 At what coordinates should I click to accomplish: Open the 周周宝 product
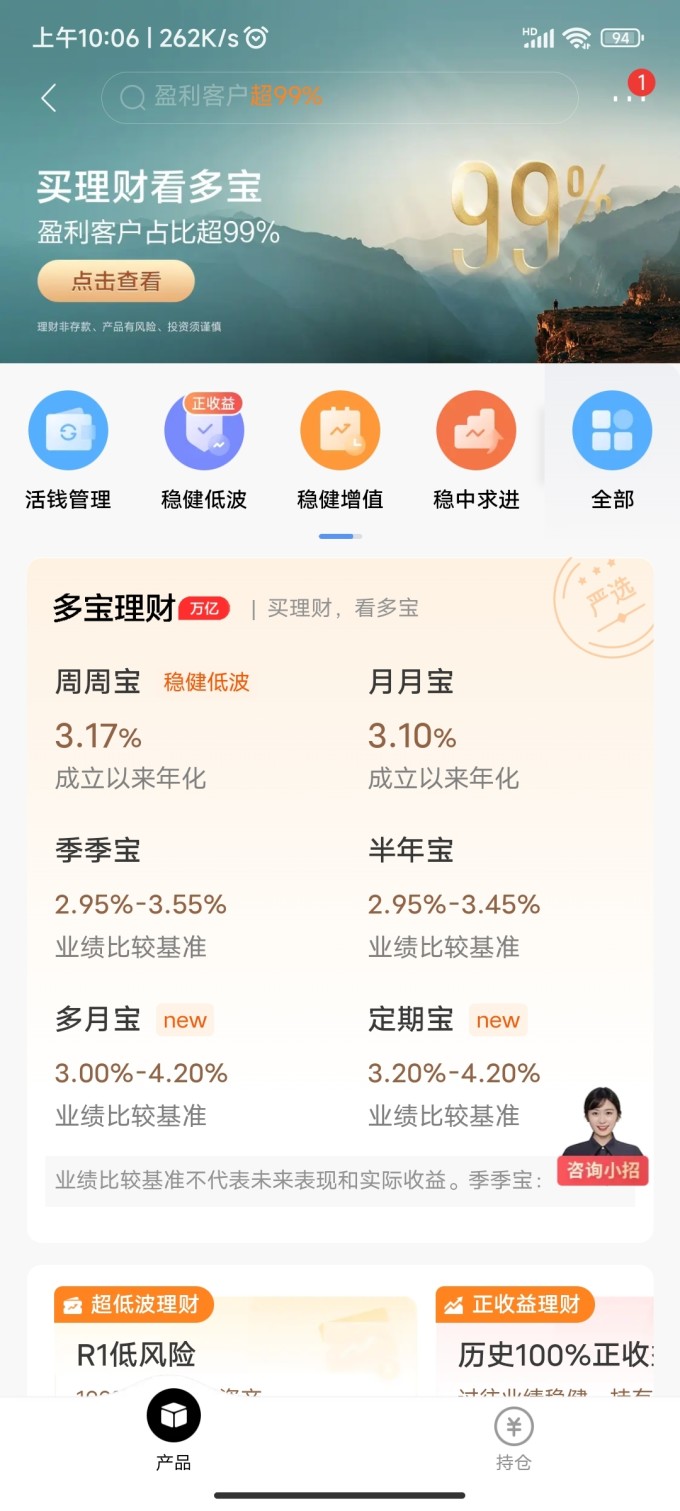[x=190, y=730]
